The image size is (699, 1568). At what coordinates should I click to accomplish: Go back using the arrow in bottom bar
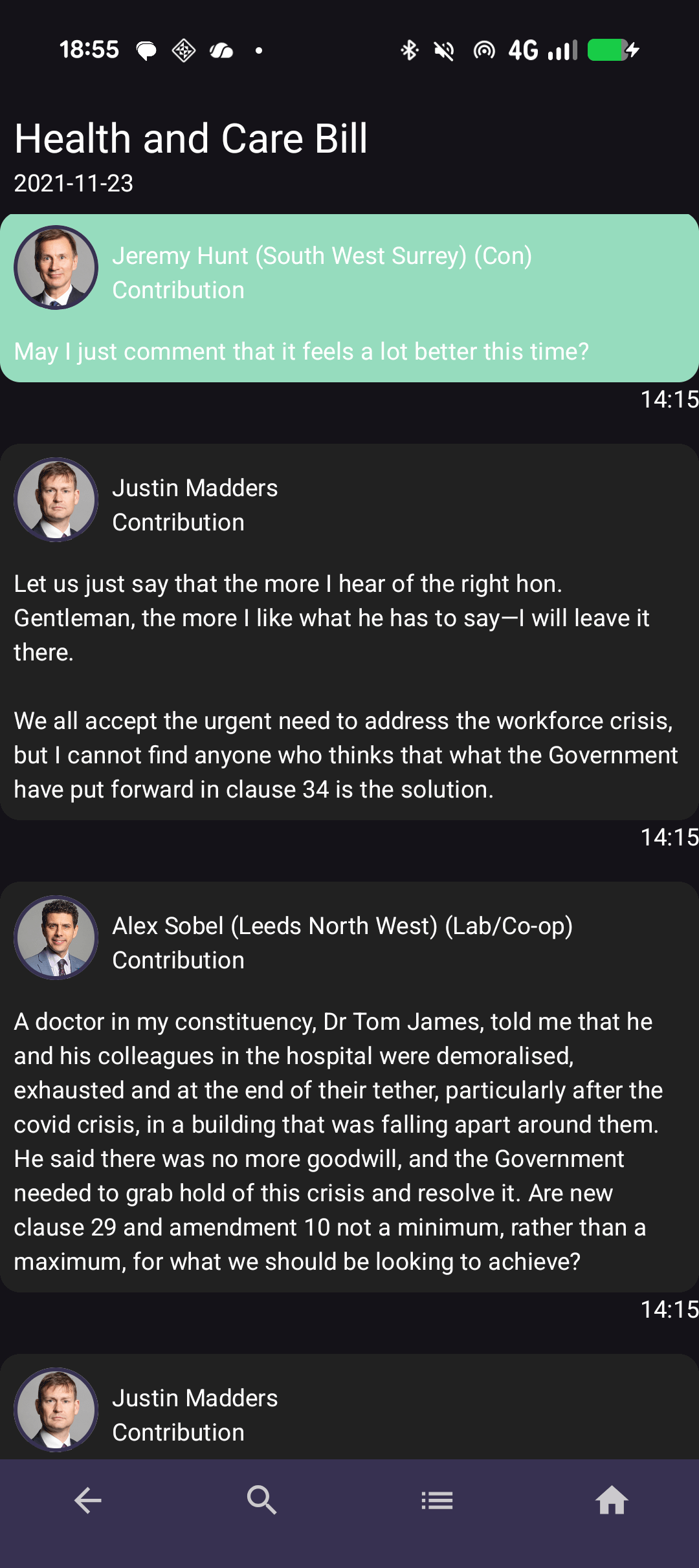point(88,1500)
